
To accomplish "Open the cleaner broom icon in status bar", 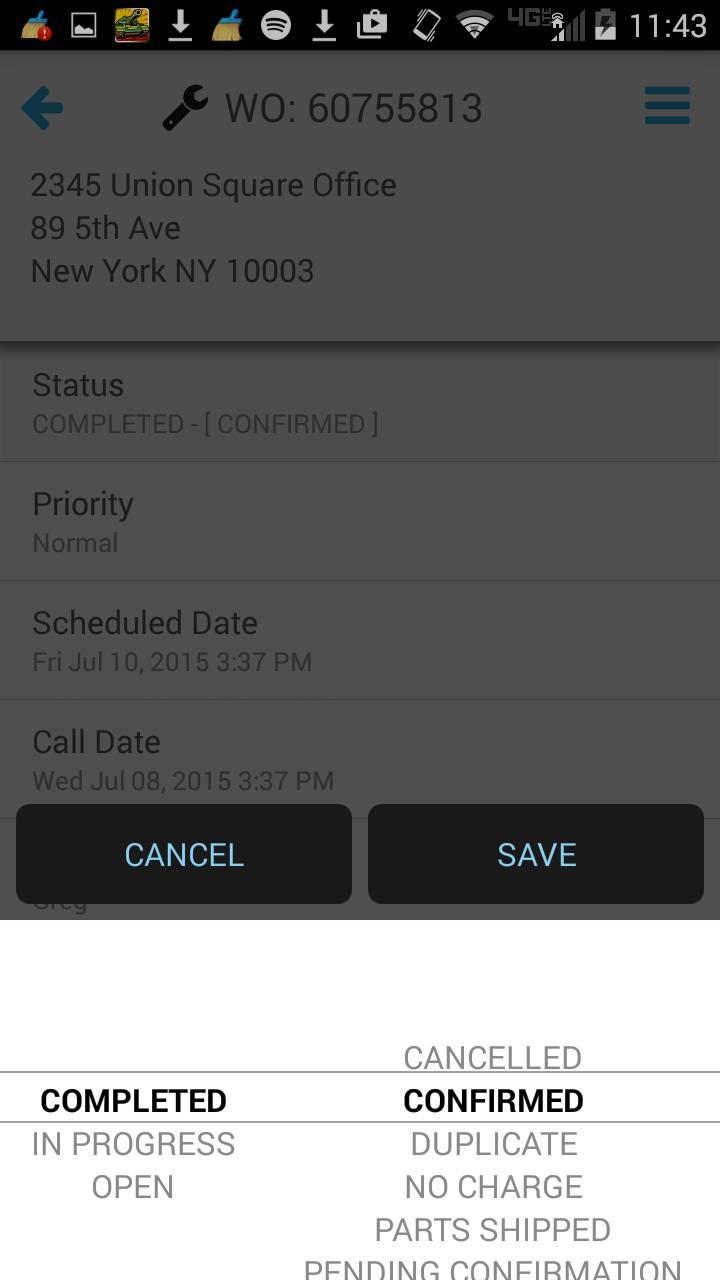I will (x=229, y=25).
